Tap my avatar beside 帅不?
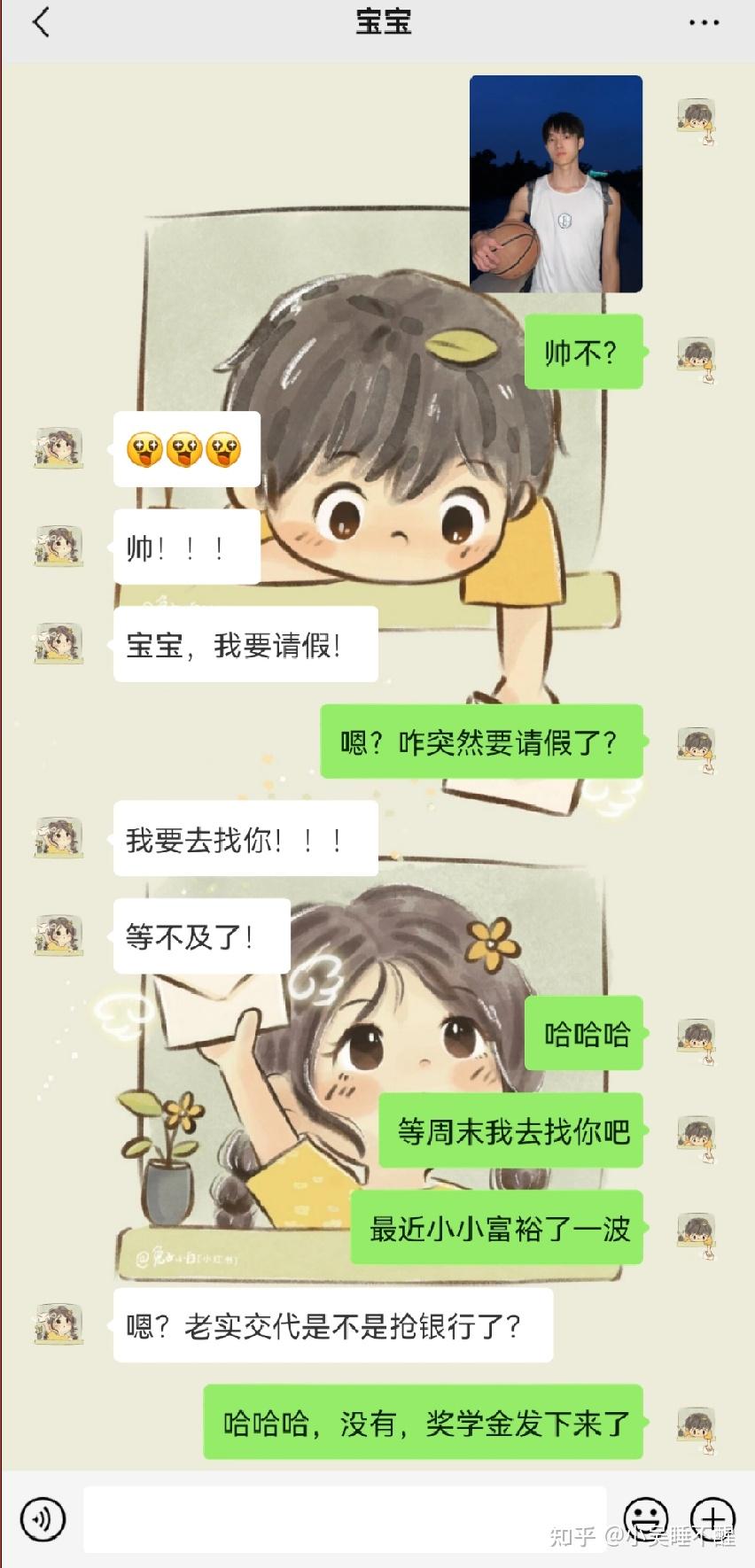 click(697, 360)
